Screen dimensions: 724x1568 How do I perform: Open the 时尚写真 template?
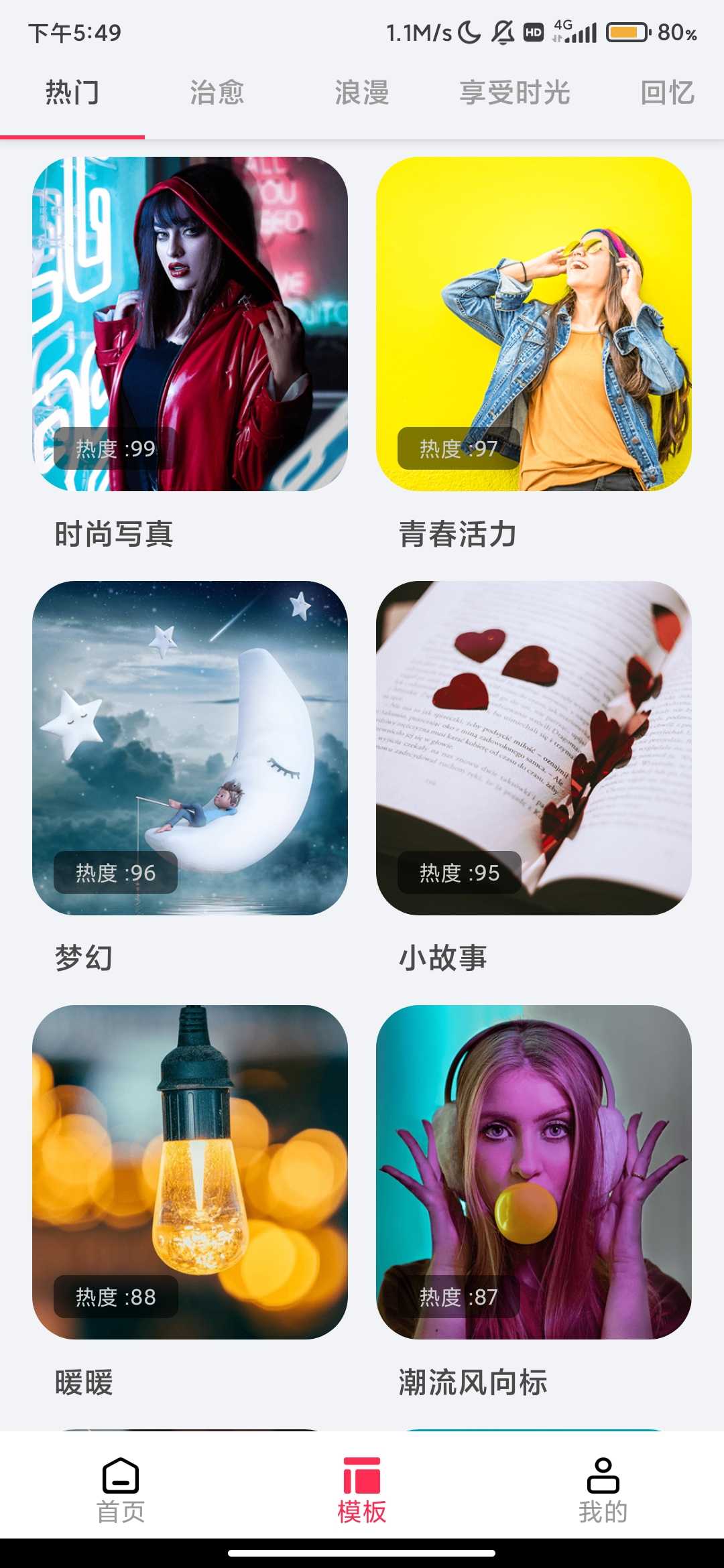tap(190, 324)
